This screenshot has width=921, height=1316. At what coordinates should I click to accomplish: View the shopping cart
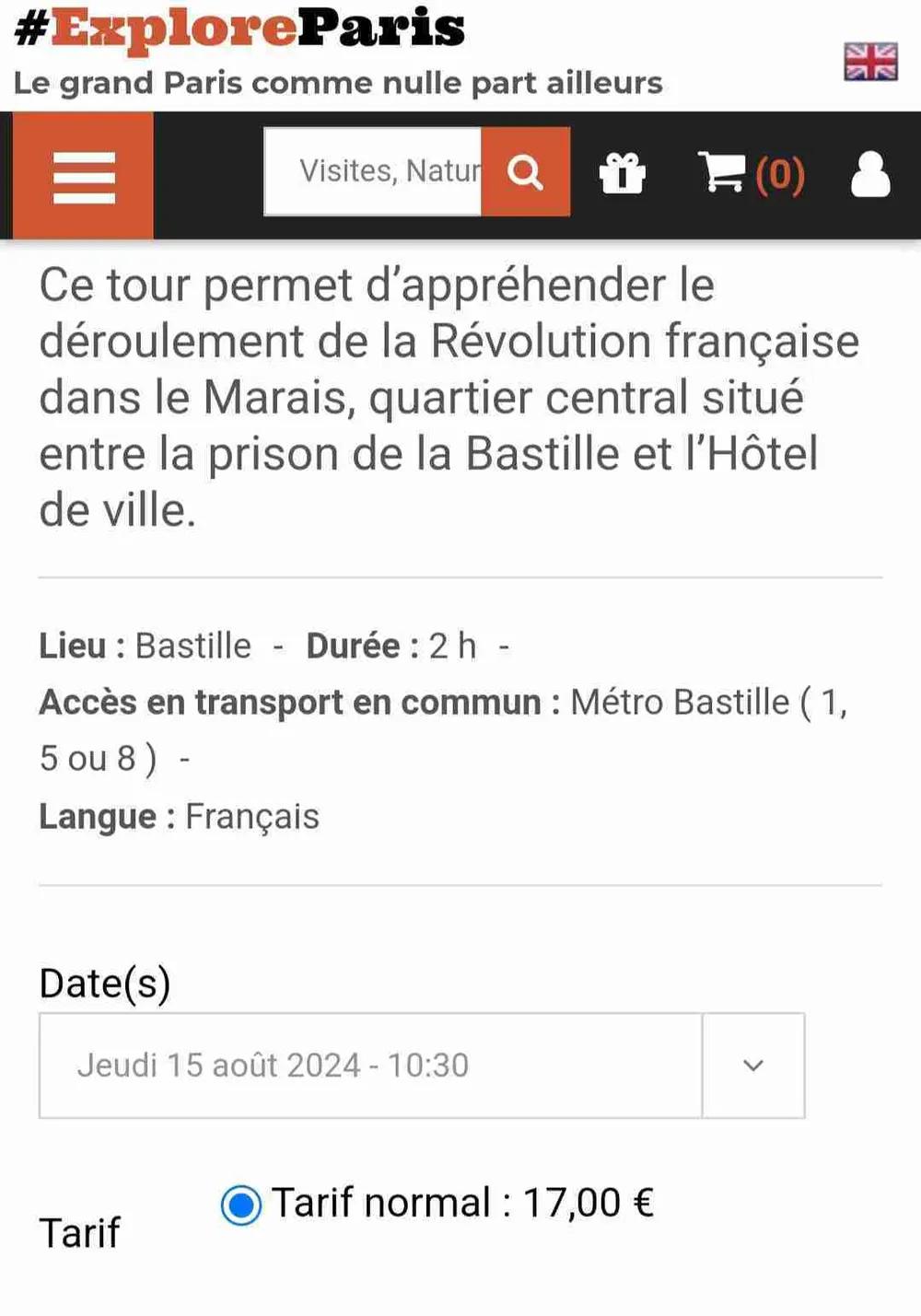pyautogui.click(x=751, y=173)
